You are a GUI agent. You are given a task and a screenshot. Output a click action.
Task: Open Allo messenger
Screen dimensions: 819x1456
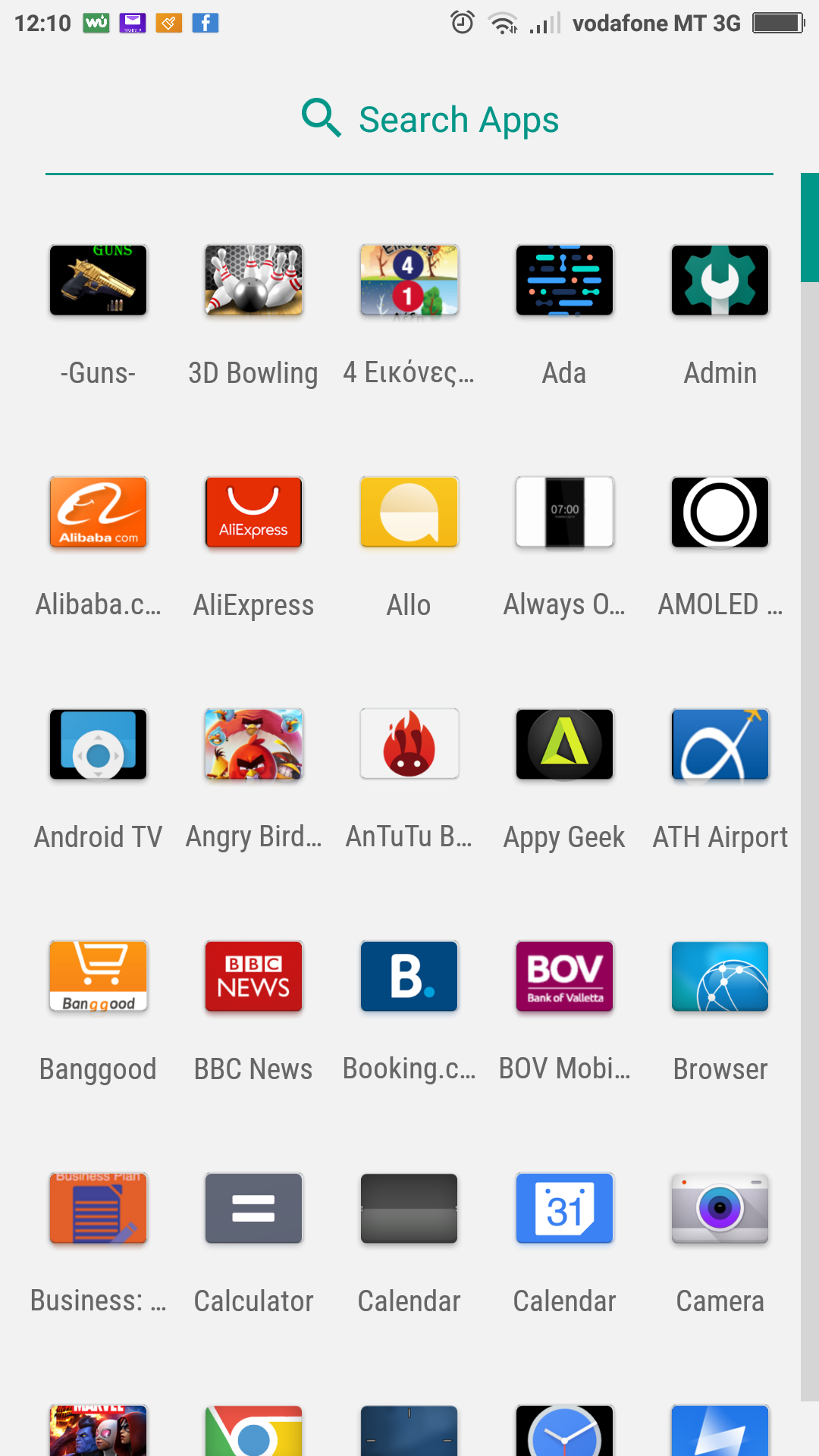[409, 513]
